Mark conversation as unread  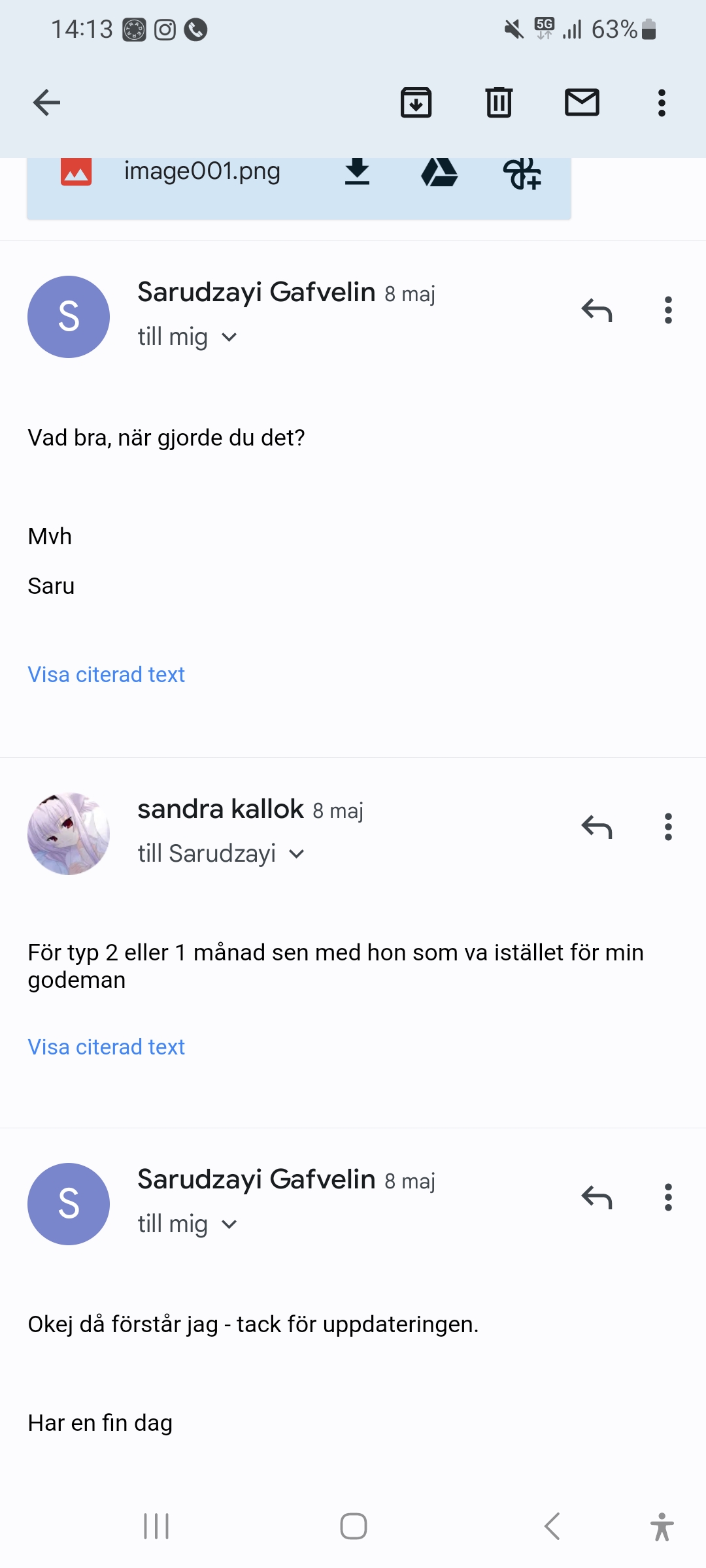582,103
